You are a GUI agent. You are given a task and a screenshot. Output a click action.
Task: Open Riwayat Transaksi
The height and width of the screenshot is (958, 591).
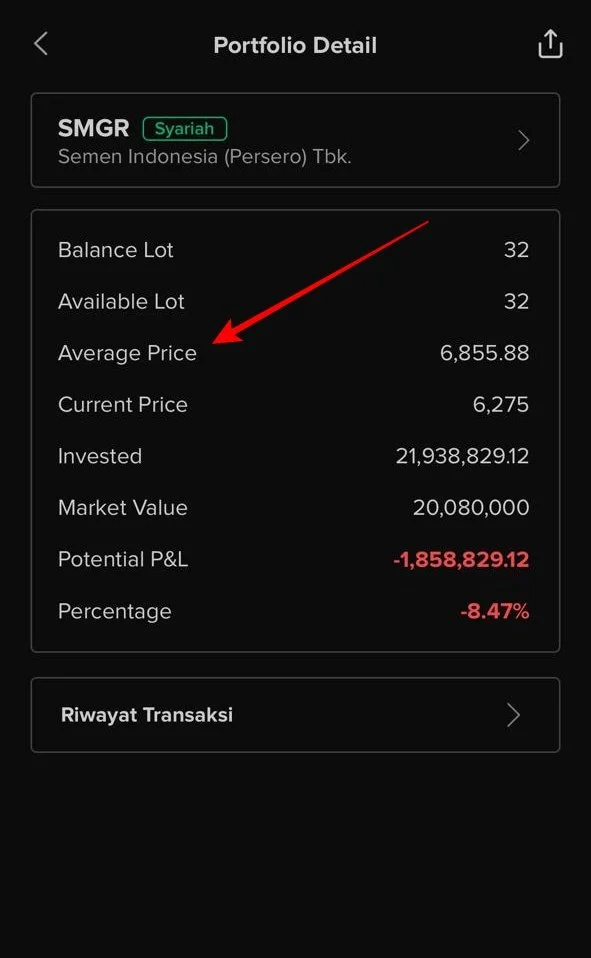[x=295, y=715]
